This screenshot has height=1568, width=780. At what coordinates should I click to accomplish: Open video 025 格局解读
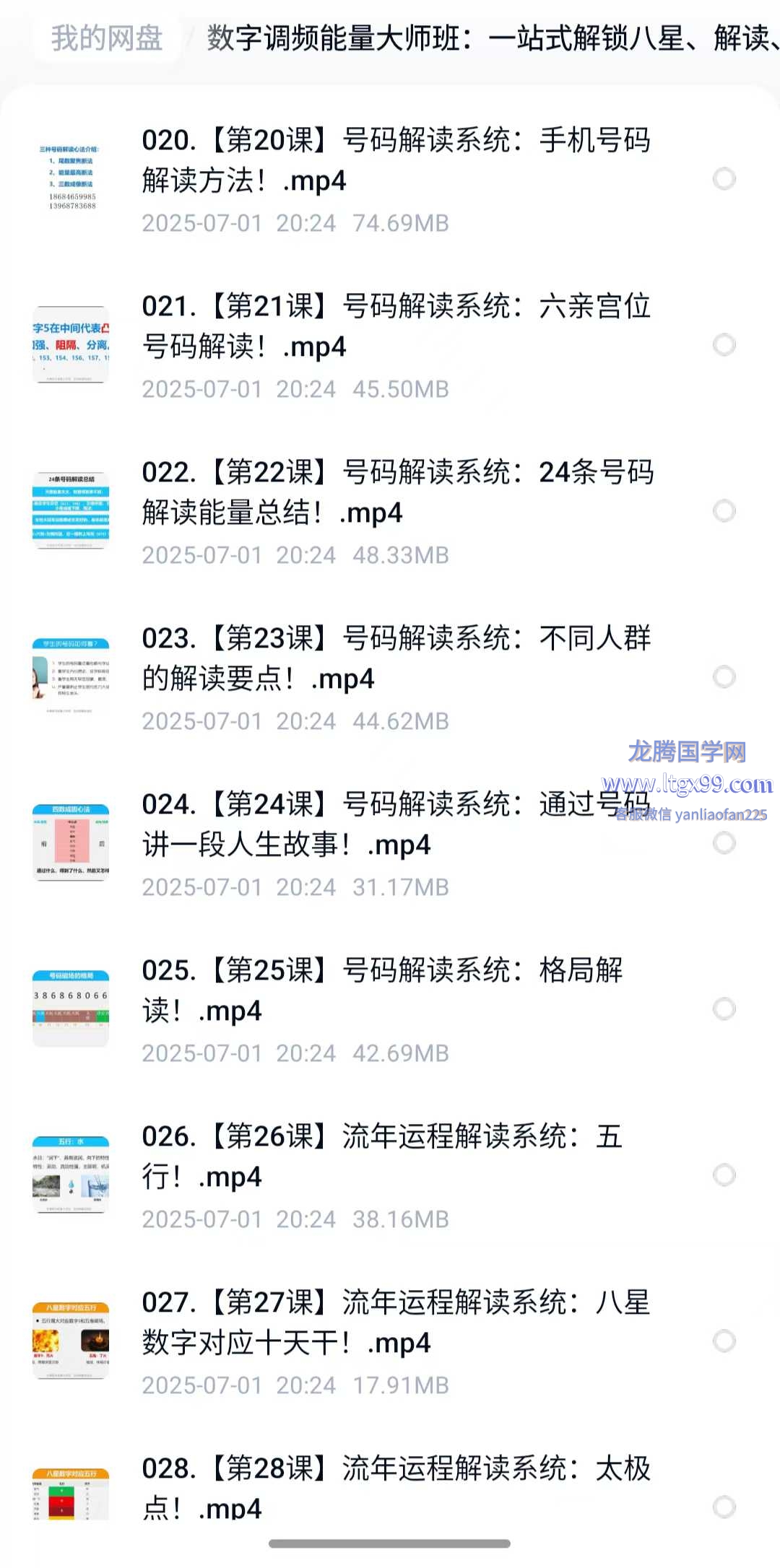383,990
